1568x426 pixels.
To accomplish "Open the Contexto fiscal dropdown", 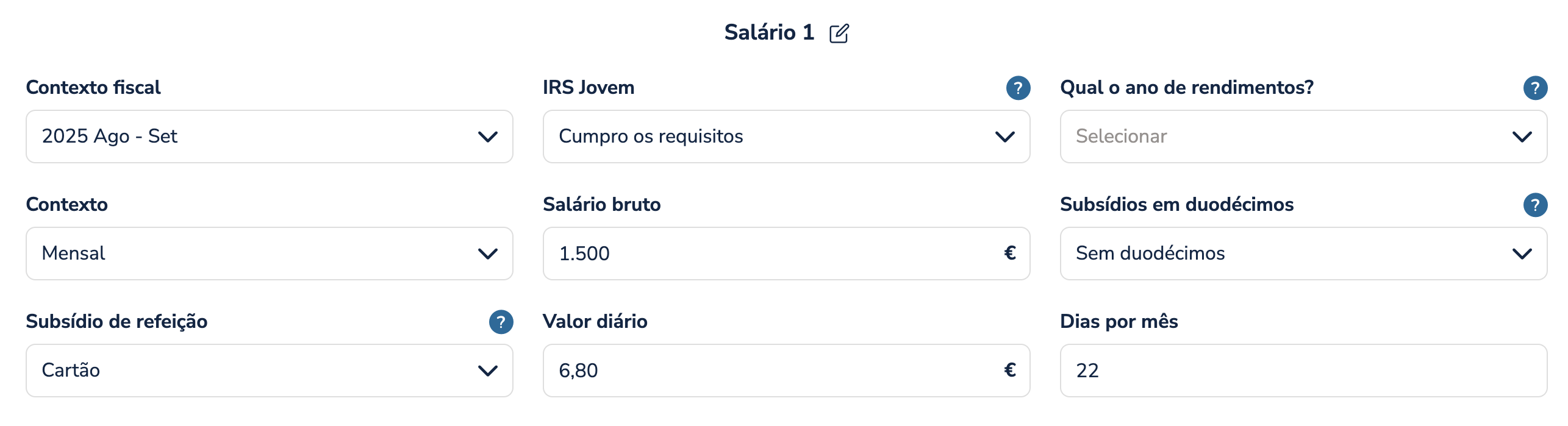I will pyautogui.click(x=269, y=137).
